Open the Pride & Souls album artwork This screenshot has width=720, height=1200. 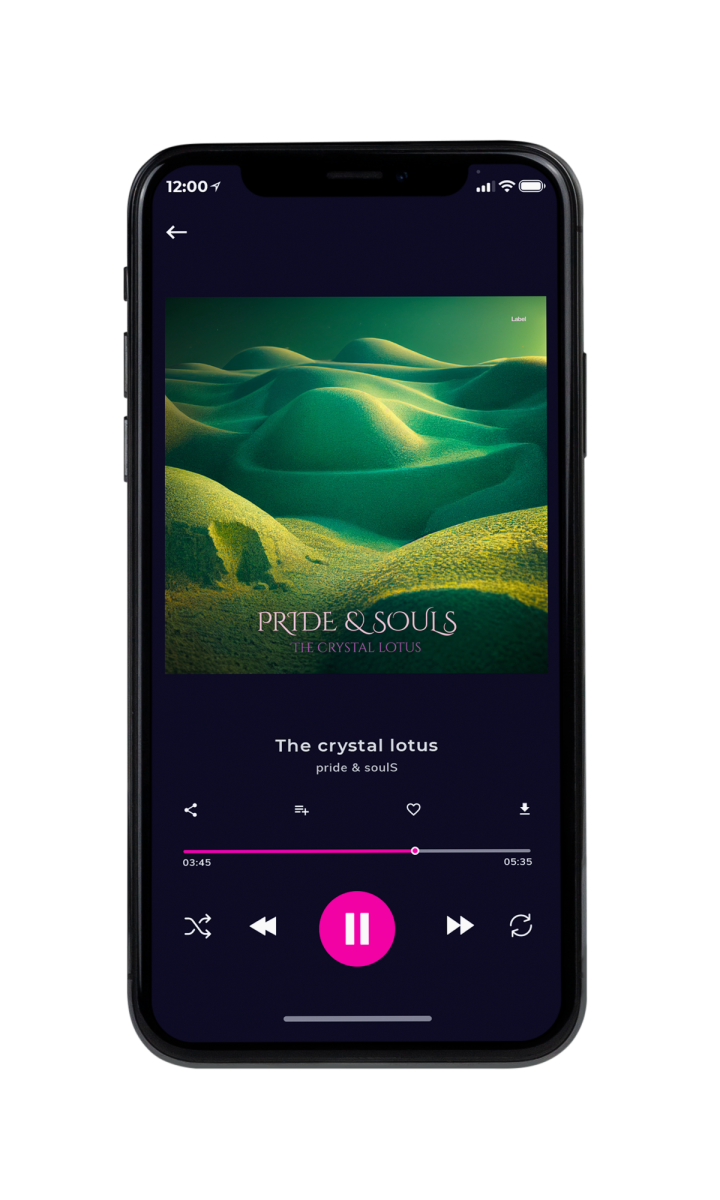click(356, 485)
